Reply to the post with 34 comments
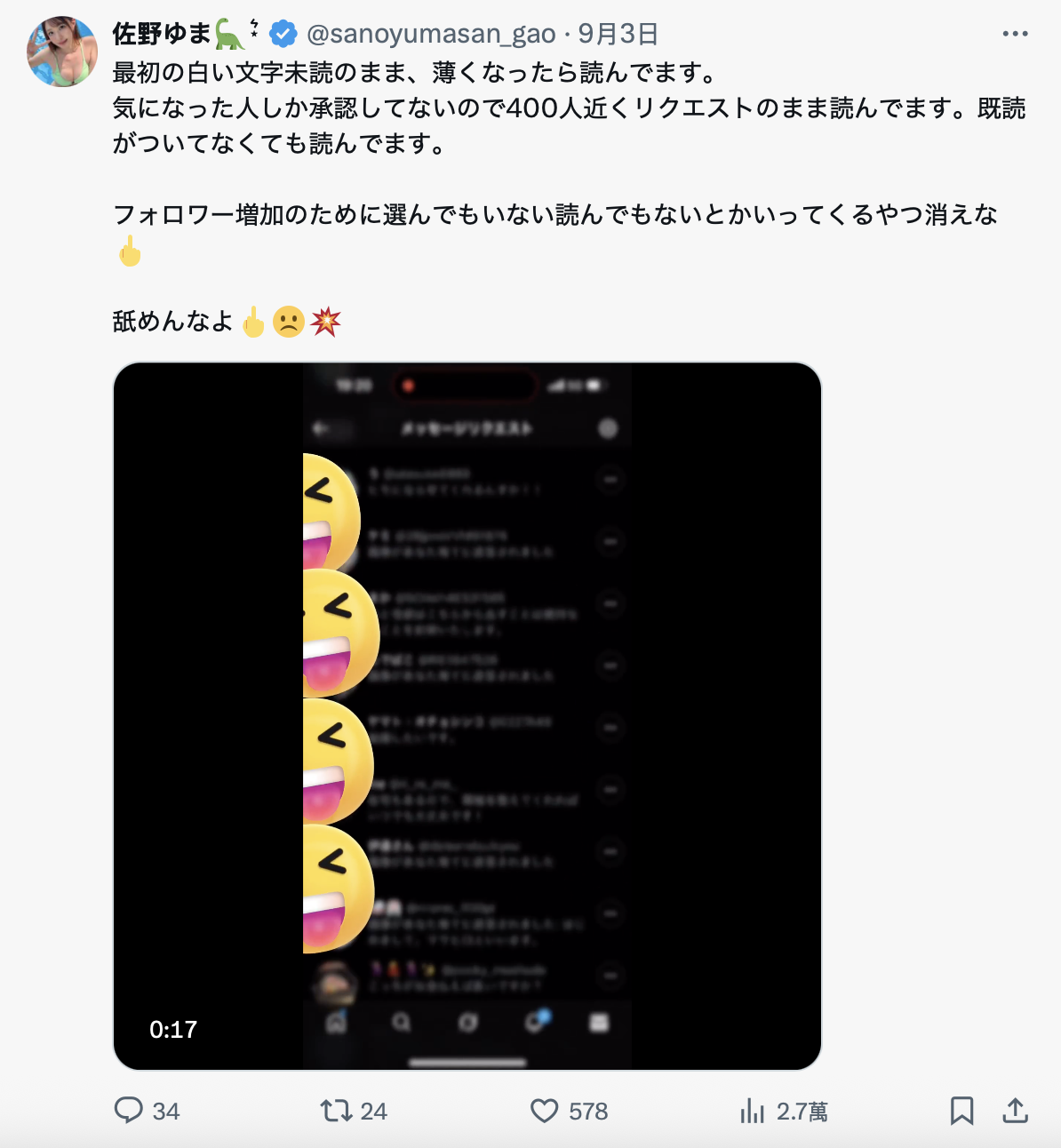 coord(130,1110)
